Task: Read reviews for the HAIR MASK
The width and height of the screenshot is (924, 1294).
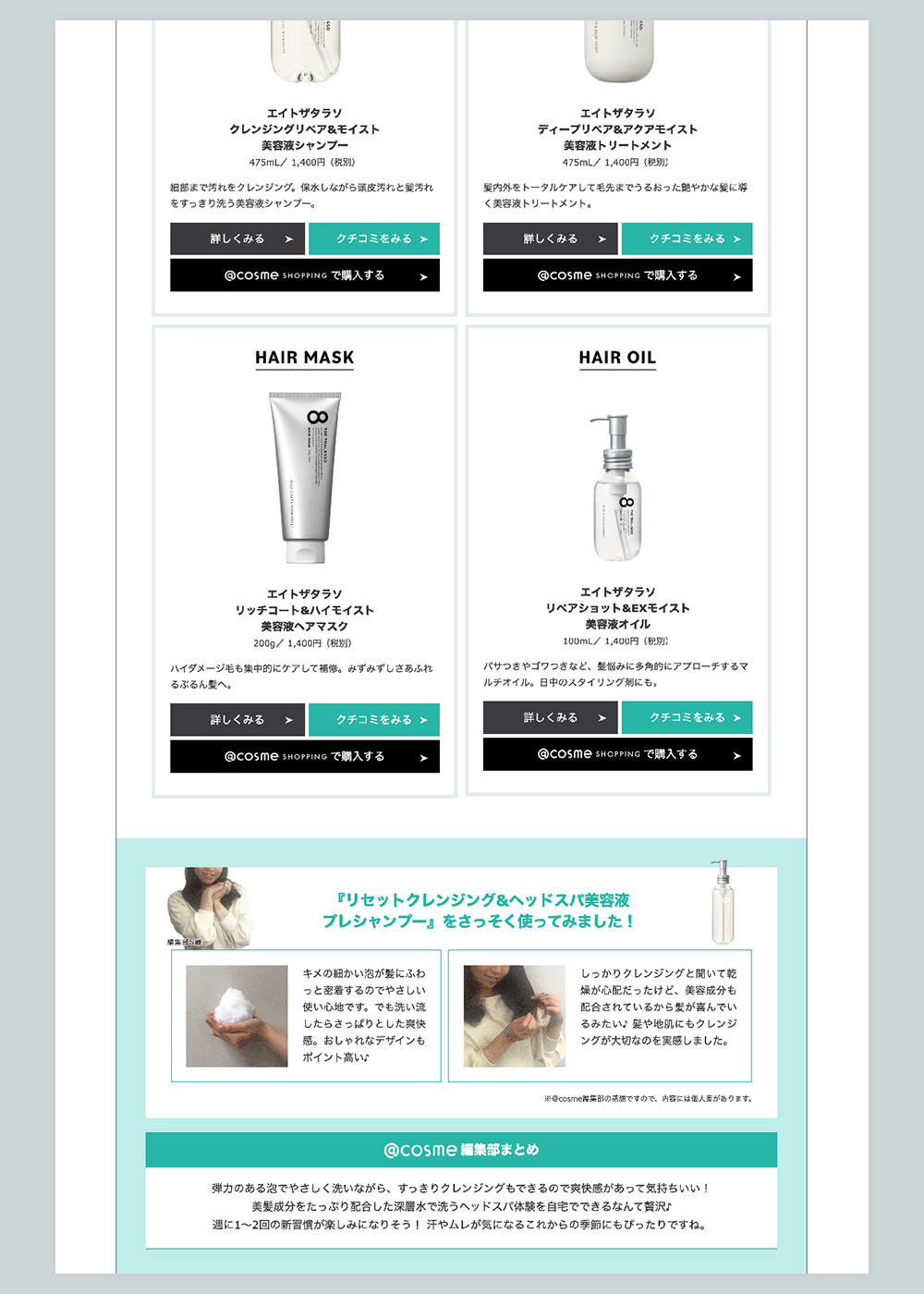Action: [x=373, y=719]
